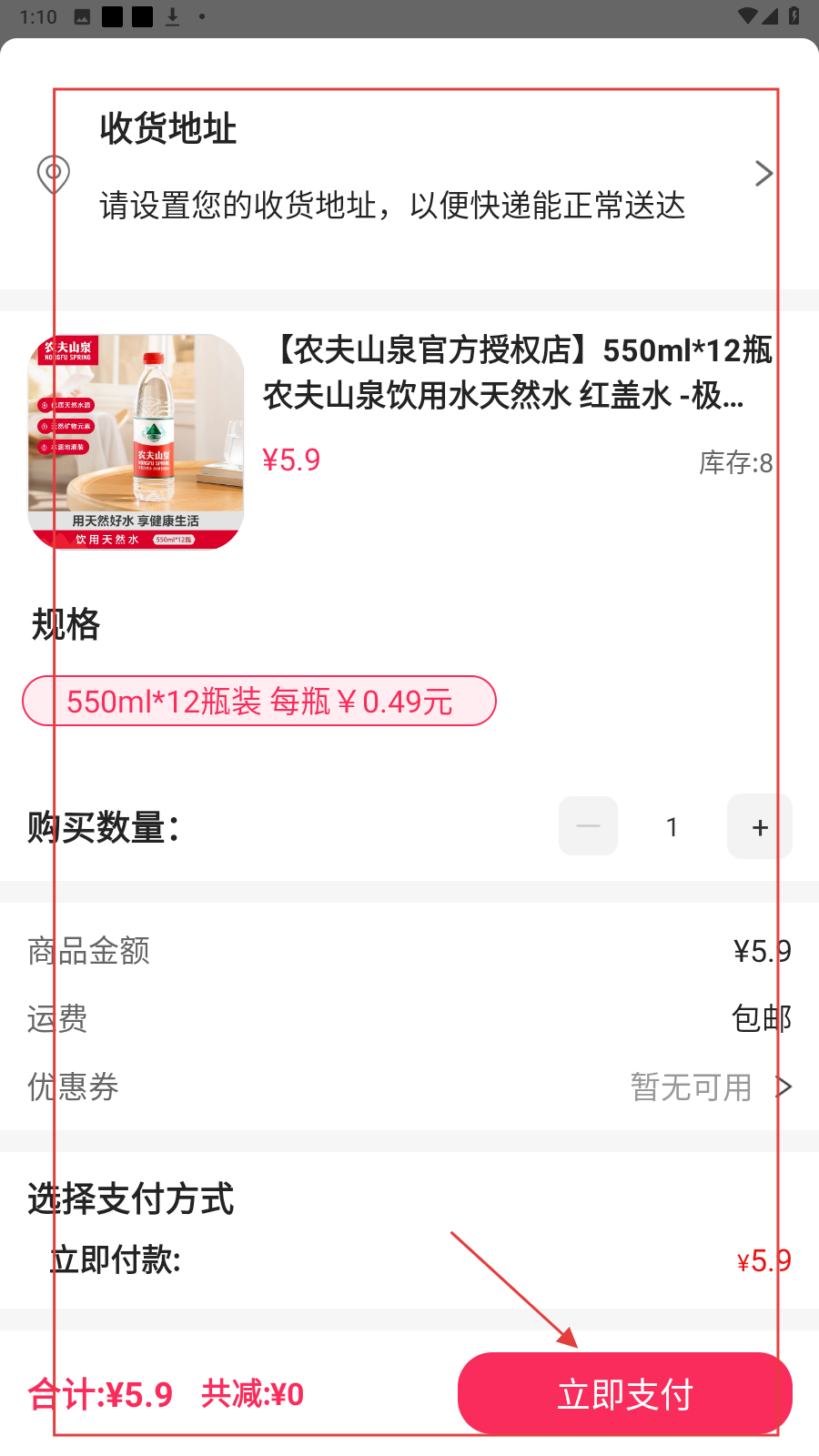Decrease purchase quantity with the minus button
The image size is (819, 1456).
pos(588,826)
